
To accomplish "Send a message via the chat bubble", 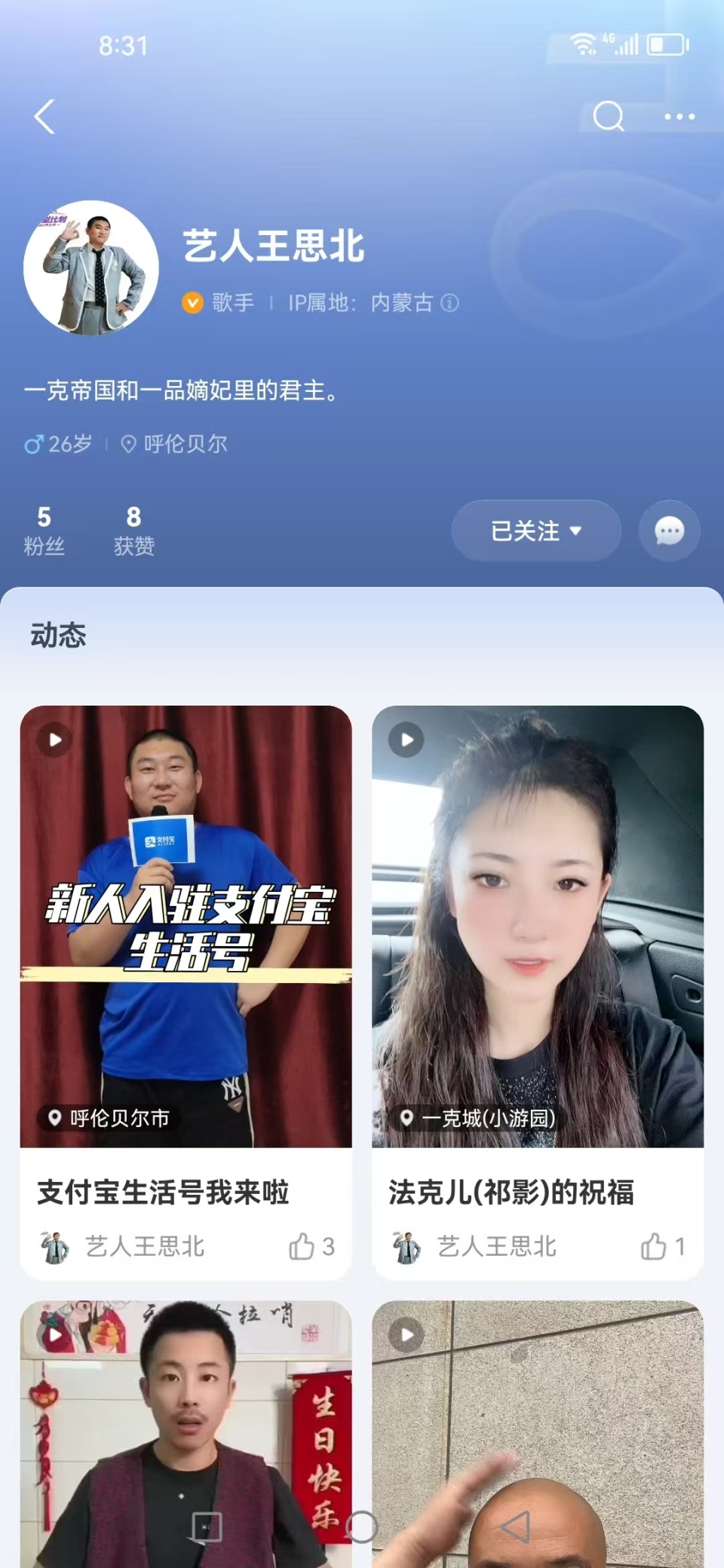I will tap(669, 531).
